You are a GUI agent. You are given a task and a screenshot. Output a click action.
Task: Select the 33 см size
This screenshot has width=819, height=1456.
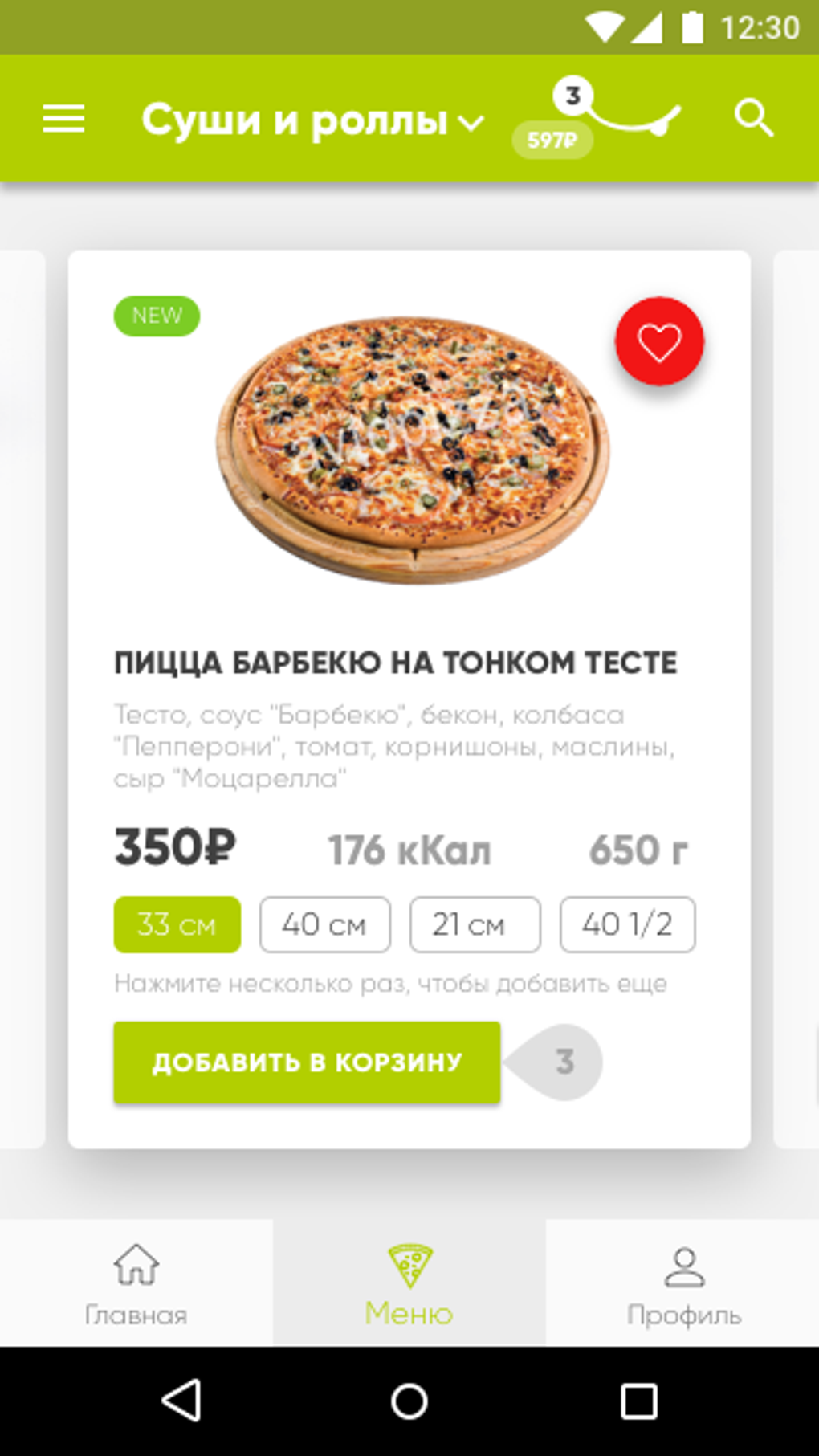(177, 924)
